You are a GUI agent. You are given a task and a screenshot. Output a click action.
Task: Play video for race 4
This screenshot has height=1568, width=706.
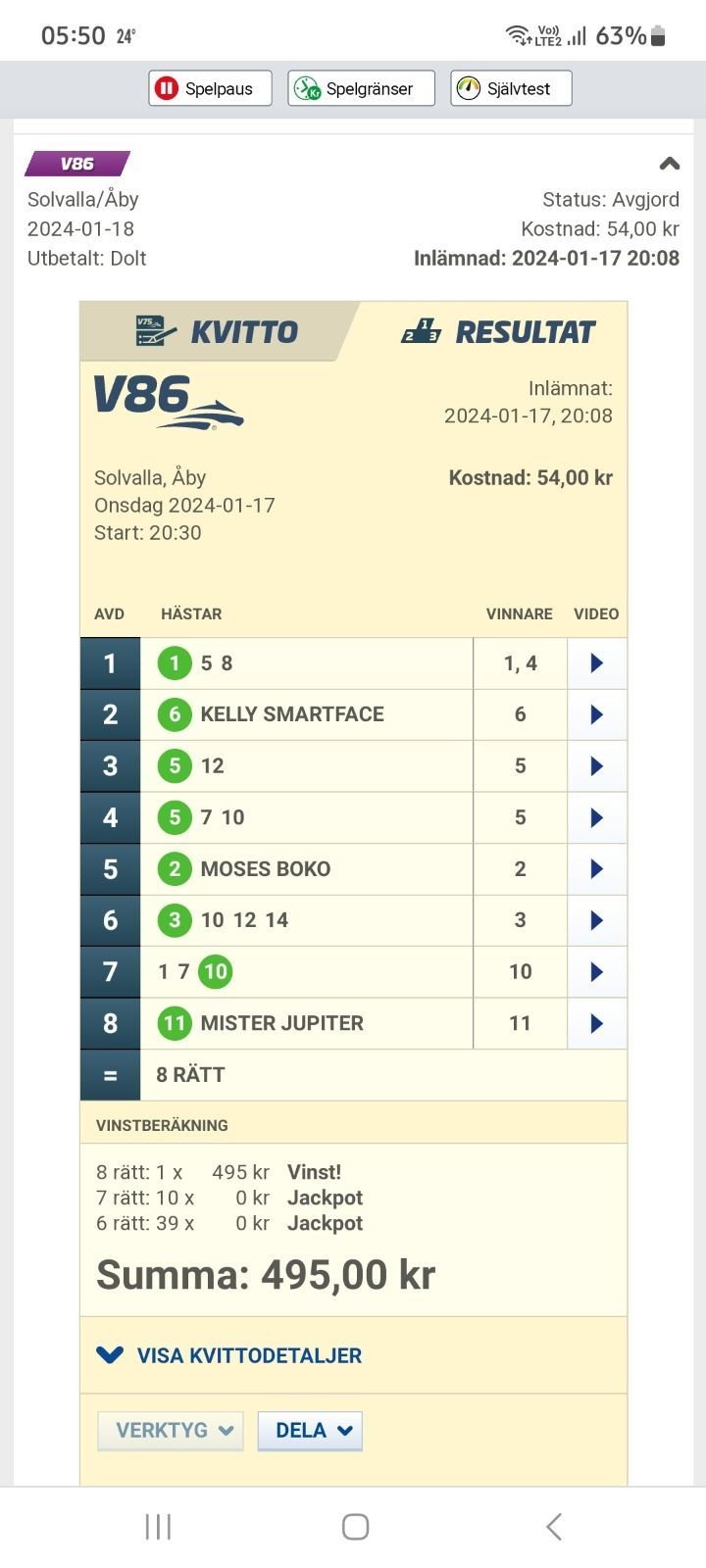[x=597, y=817]
